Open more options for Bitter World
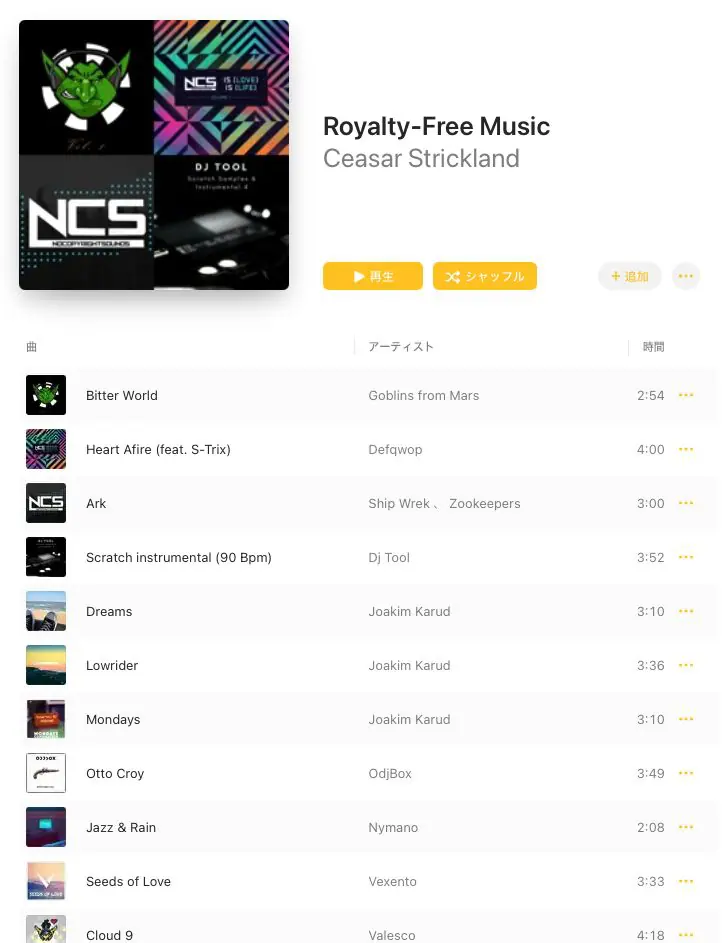Screen dimensions: 725x943 click(x=686, y=395)
